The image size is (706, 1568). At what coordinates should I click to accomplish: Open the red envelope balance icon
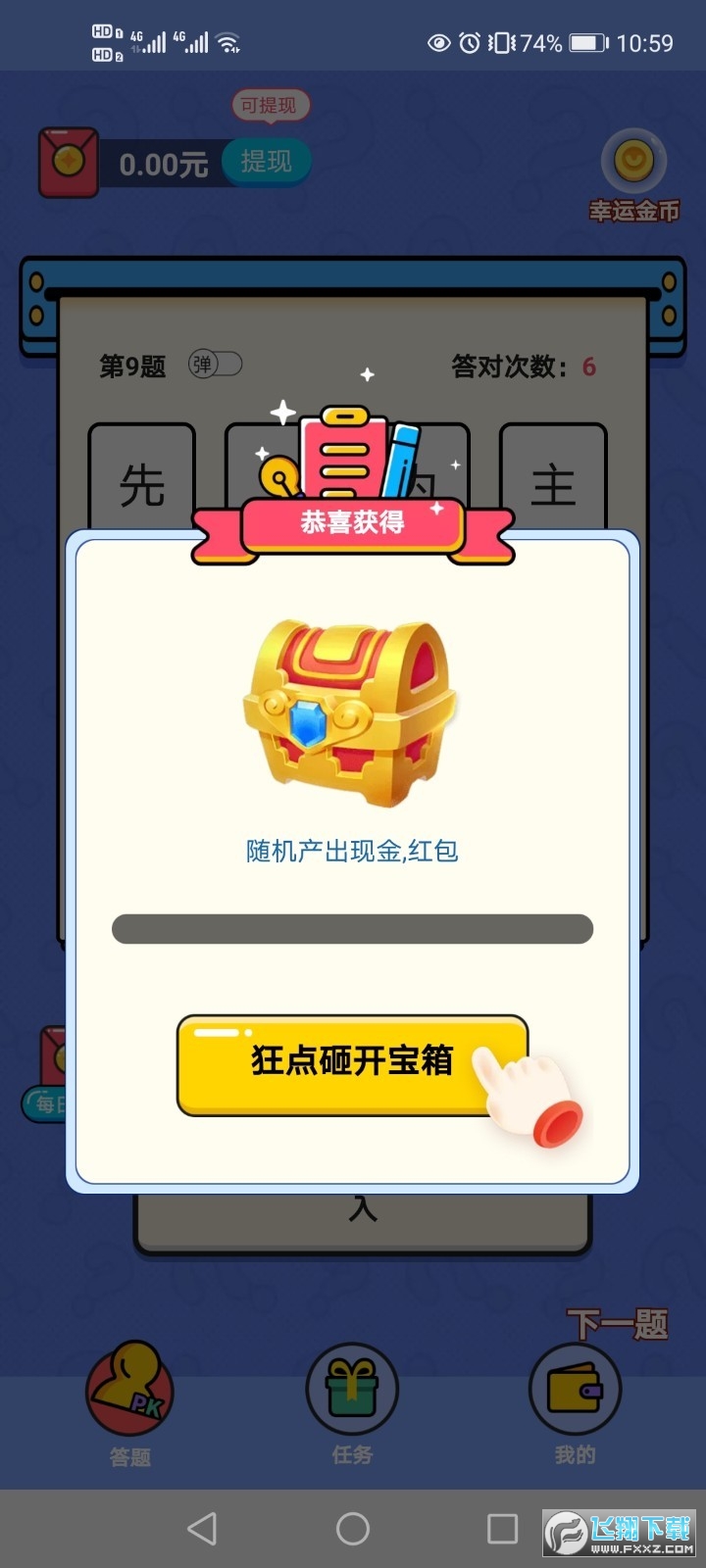68,163
